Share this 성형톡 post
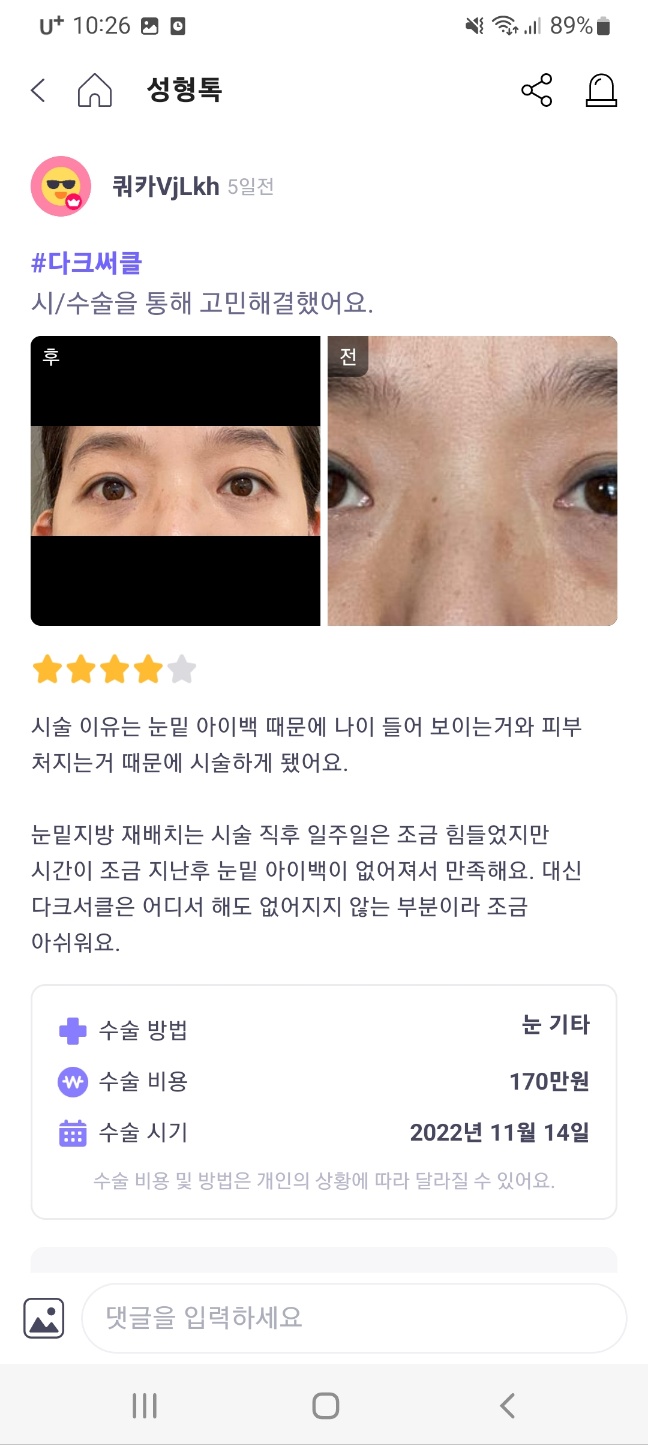The width and height of the screenshot is (648, 1445). click(537, 90)
